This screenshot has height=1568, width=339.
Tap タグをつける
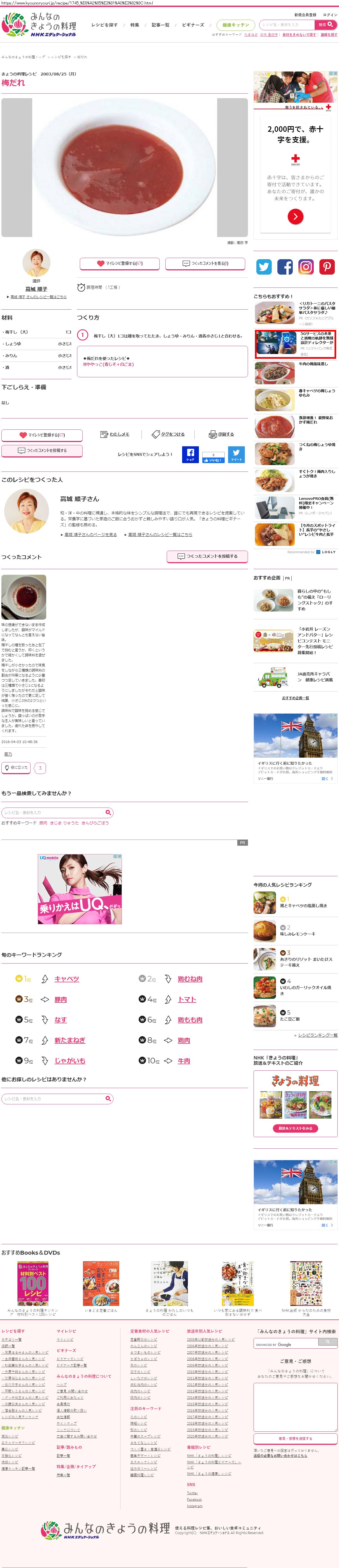(x=168, y=434)
